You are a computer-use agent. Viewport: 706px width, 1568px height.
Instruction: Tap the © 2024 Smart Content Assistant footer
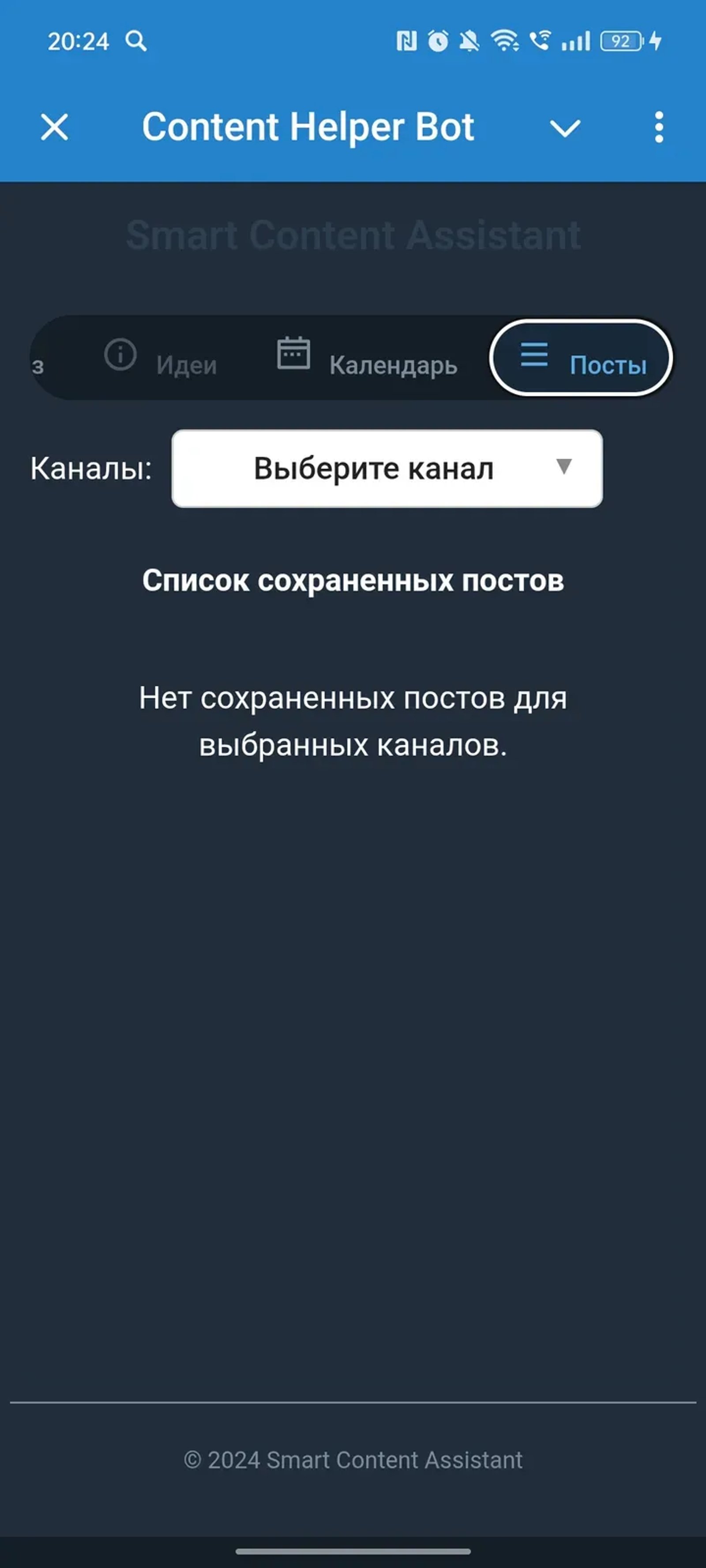coord(353,1459)
